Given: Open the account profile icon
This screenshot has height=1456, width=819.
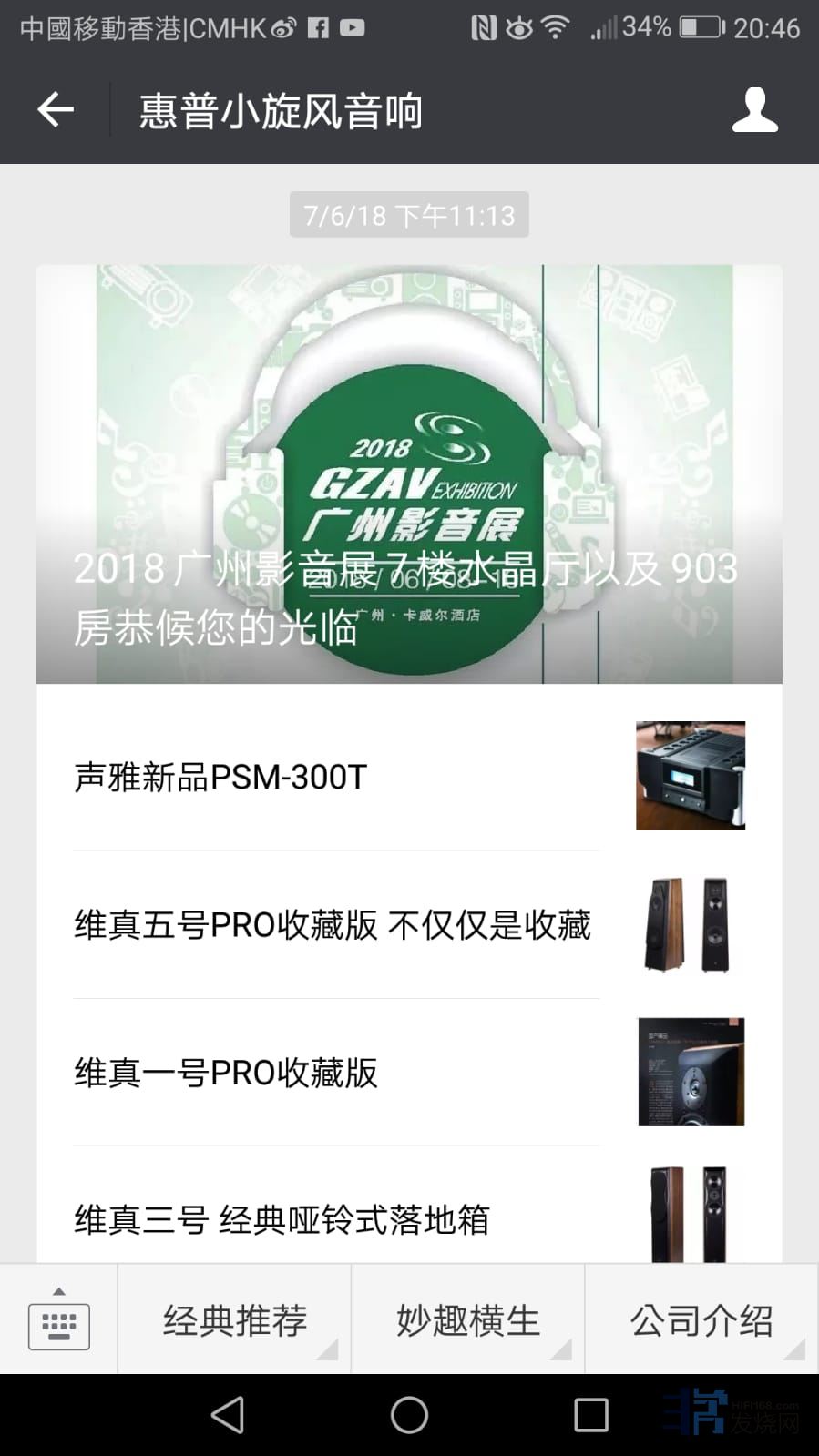Looking at the screenshot, I should pos(754,110).
